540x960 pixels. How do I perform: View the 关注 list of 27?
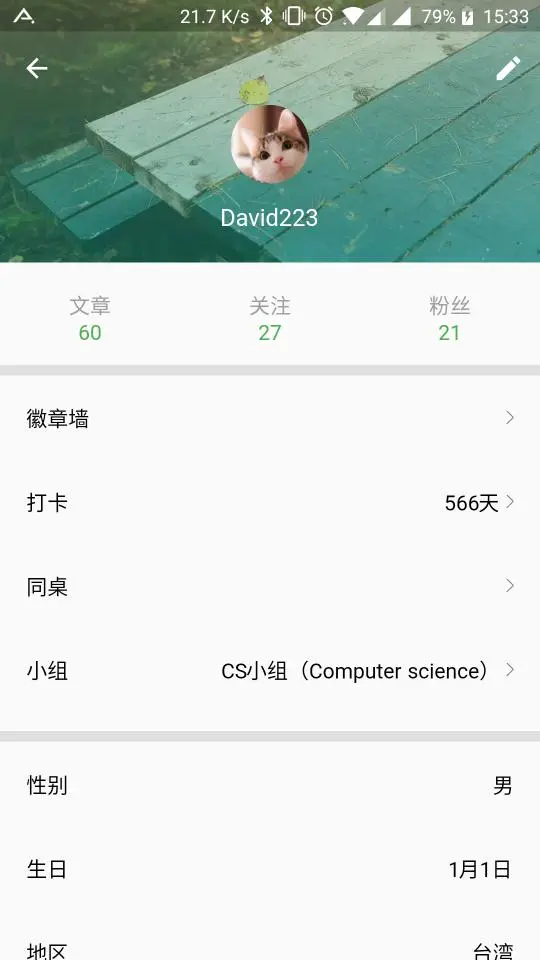pyautogui.click(x=270, y=319)
